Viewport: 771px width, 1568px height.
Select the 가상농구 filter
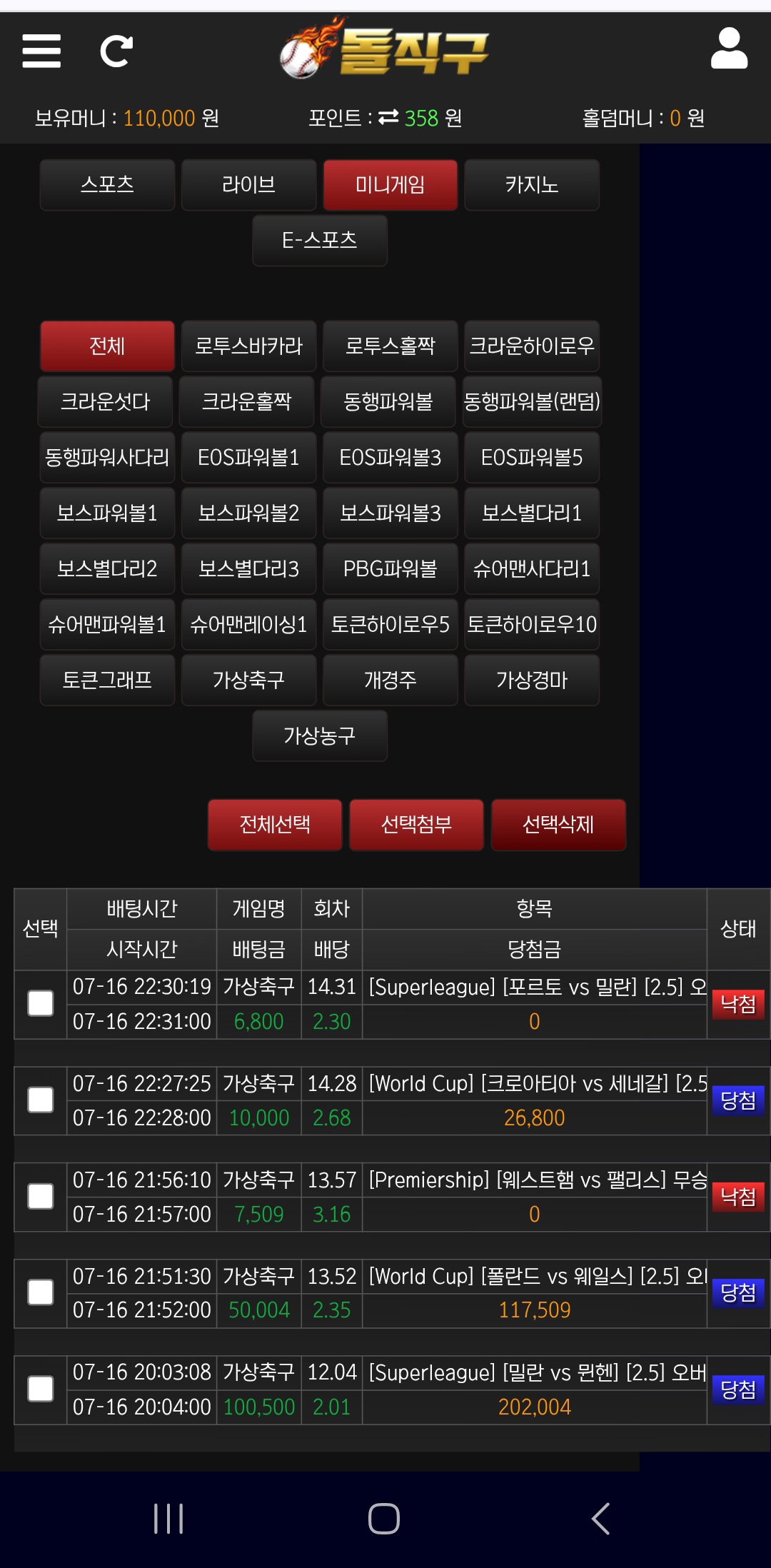coord(320,736)
